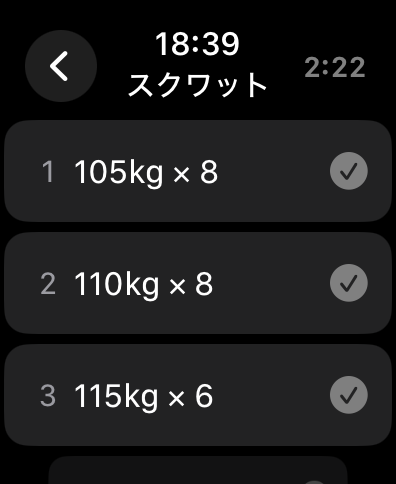Toggle the checkmark for the 110kg set
This screenshot has width=396, height=484.
click(x=349, y=283)
